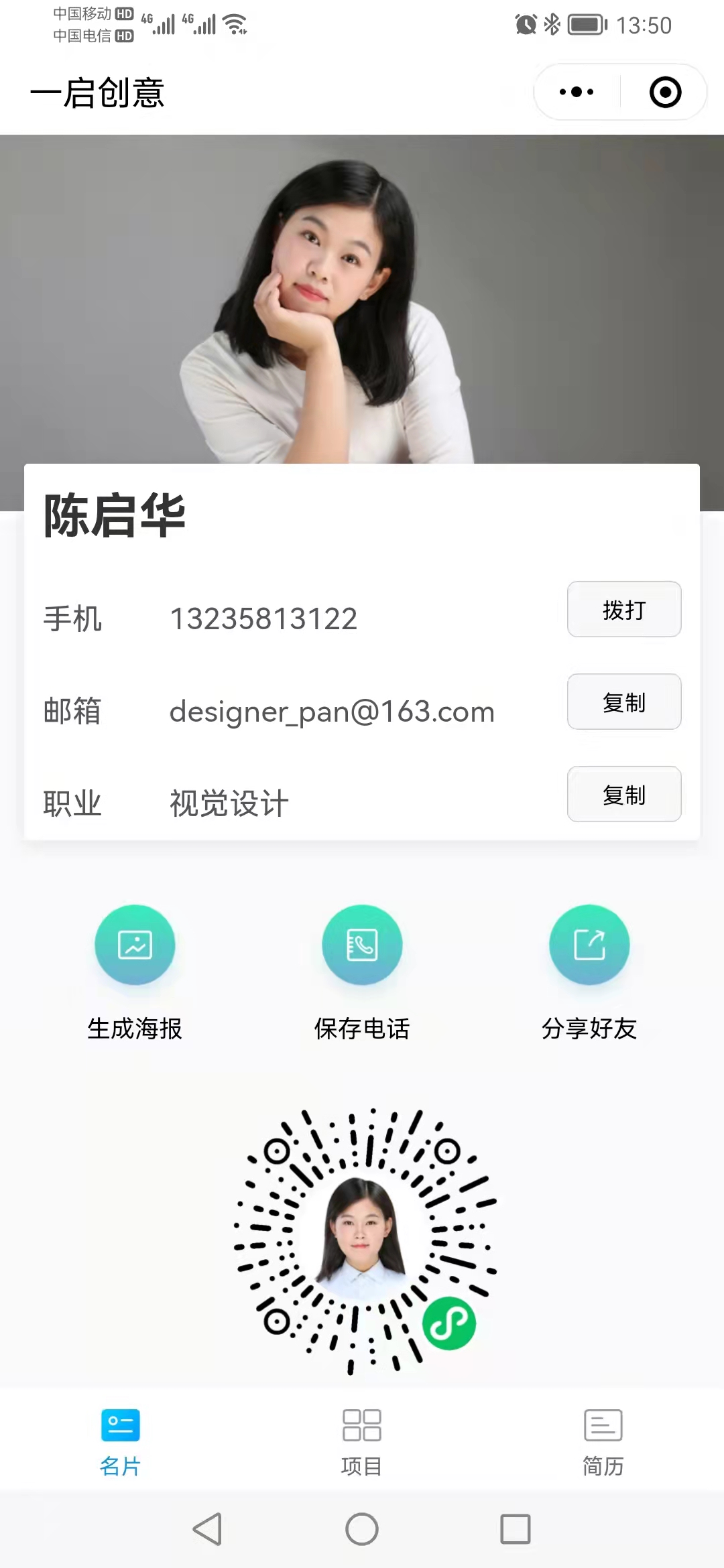724x1568 pixels.
Task: Copy the email address with 复制
Action: (x=623, y=702)
